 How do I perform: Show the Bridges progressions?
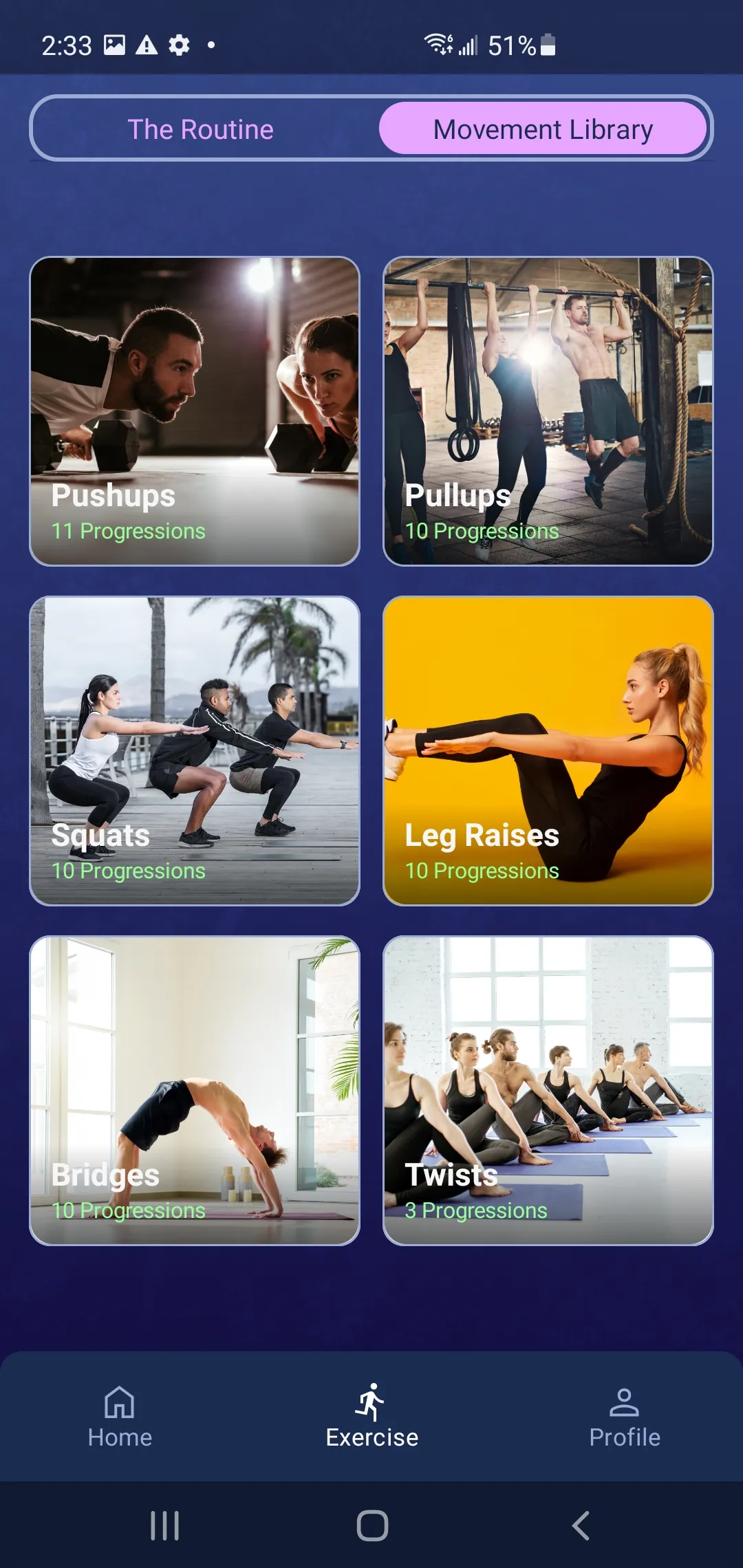(195, 1091)
